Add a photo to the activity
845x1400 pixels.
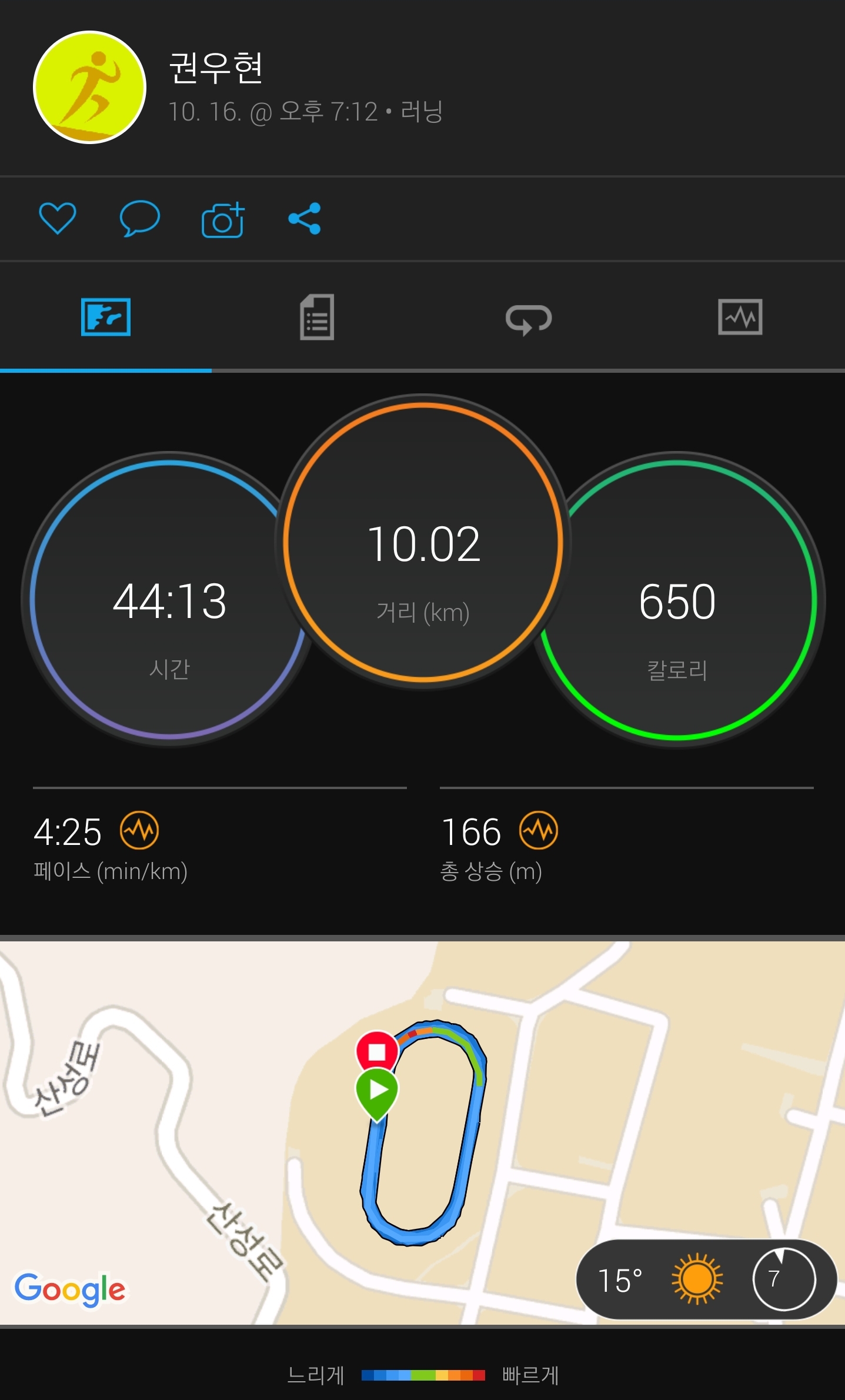pyautogui.click(x=223, y=219)
